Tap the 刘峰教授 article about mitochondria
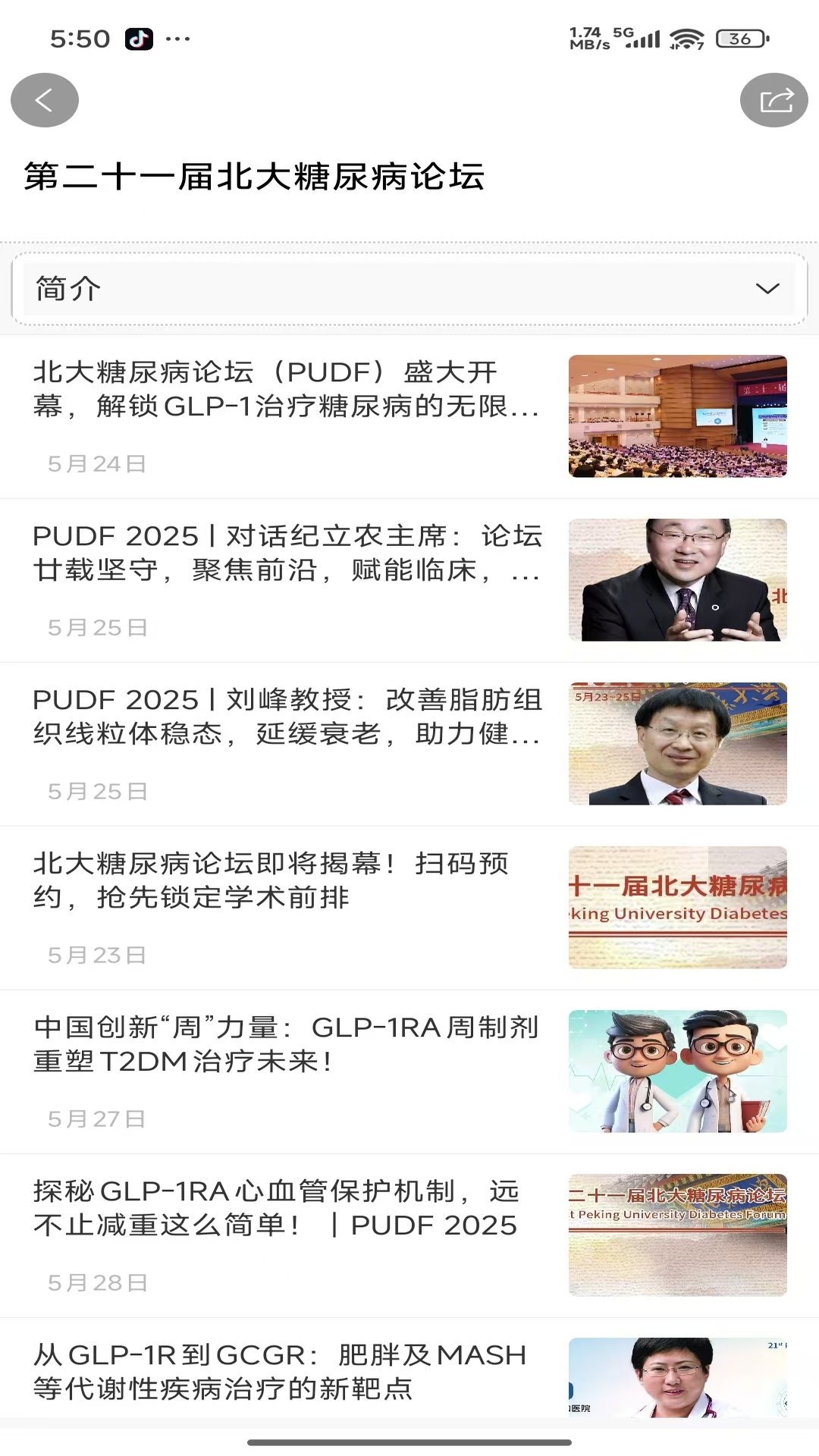This screenshot has width=819, height=1456. 288,743
